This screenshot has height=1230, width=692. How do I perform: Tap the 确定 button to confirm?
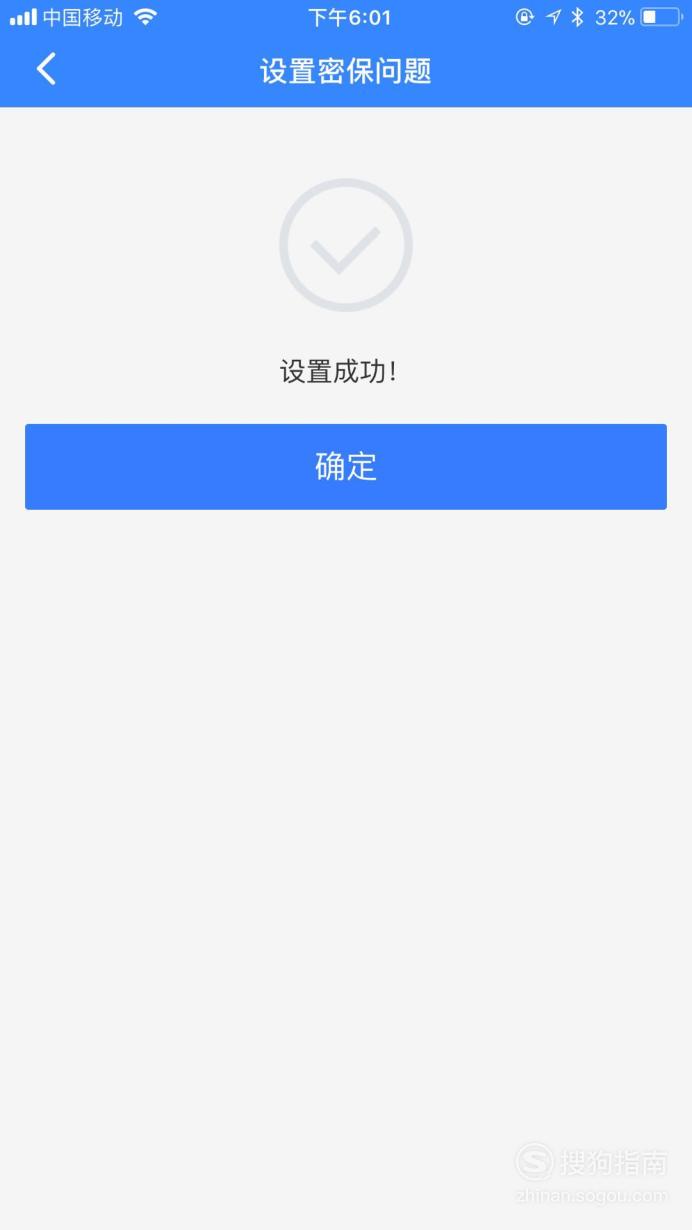[x=346, y=467]
